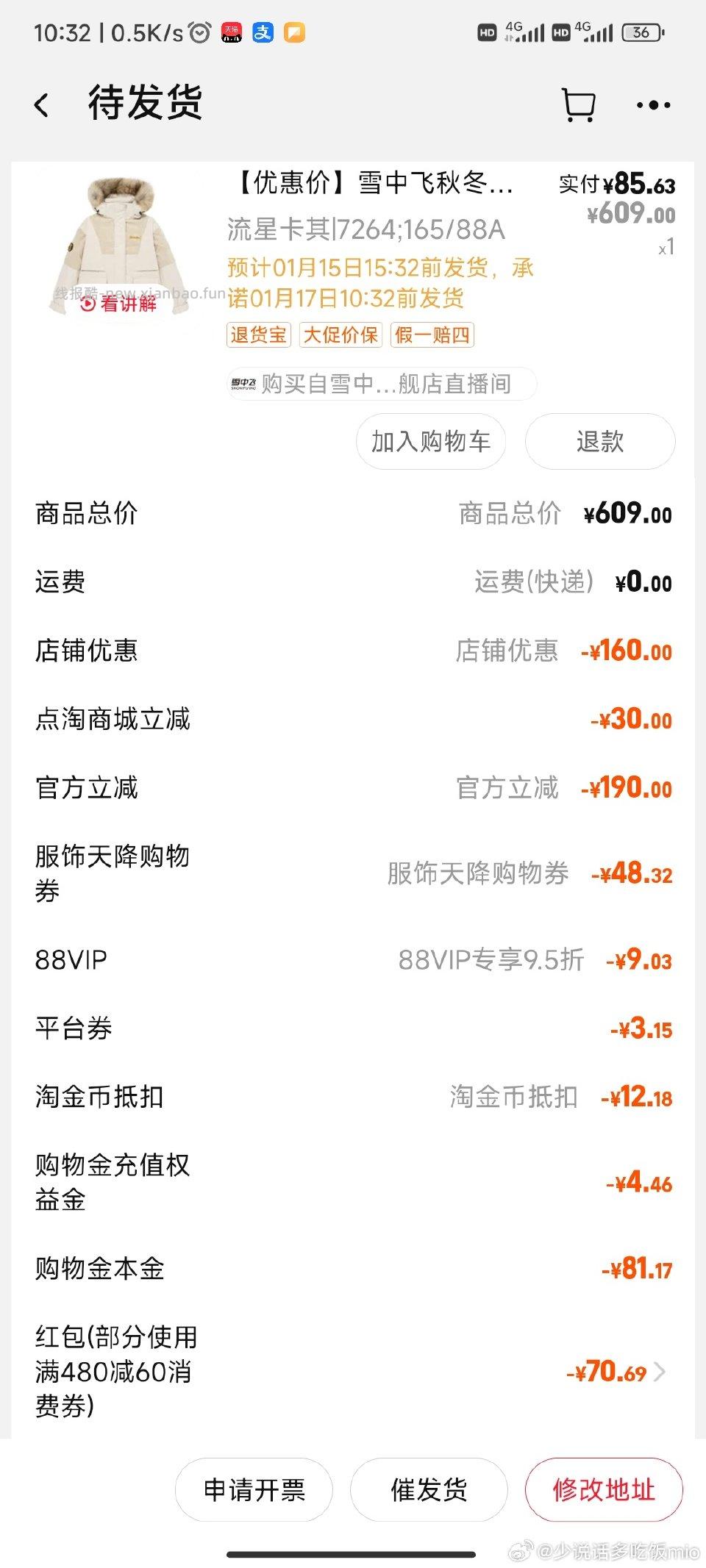Tap the 退货宝 service tag

pyautogui.click(x=258, y=335)
